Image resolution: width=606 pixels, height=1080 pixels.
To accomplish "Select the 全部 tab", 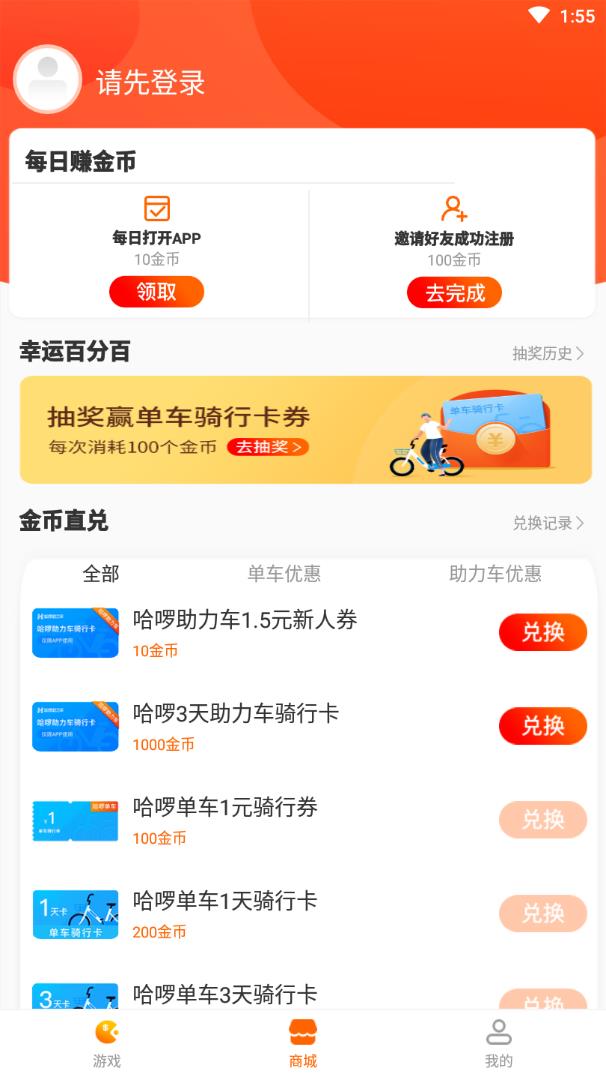I will tap(101, 574).
